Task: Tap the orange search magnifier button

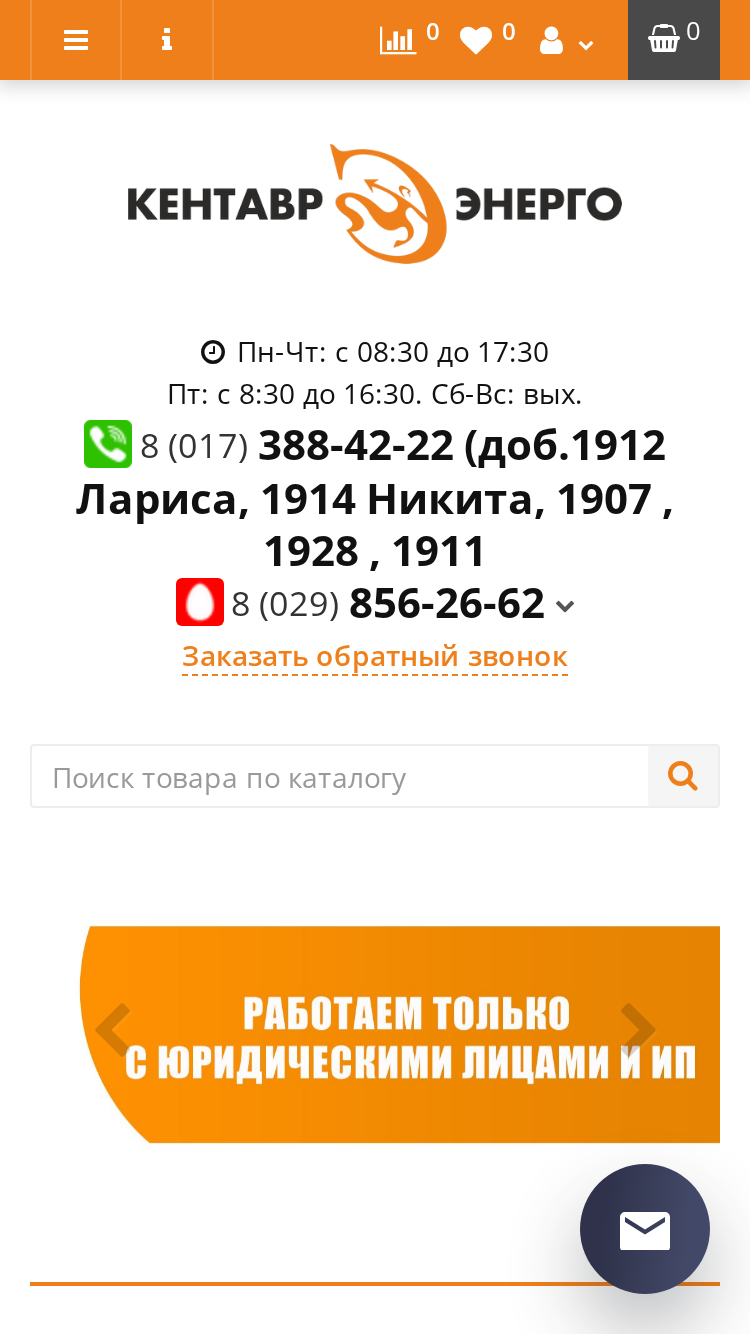Action: coord(684,776)
